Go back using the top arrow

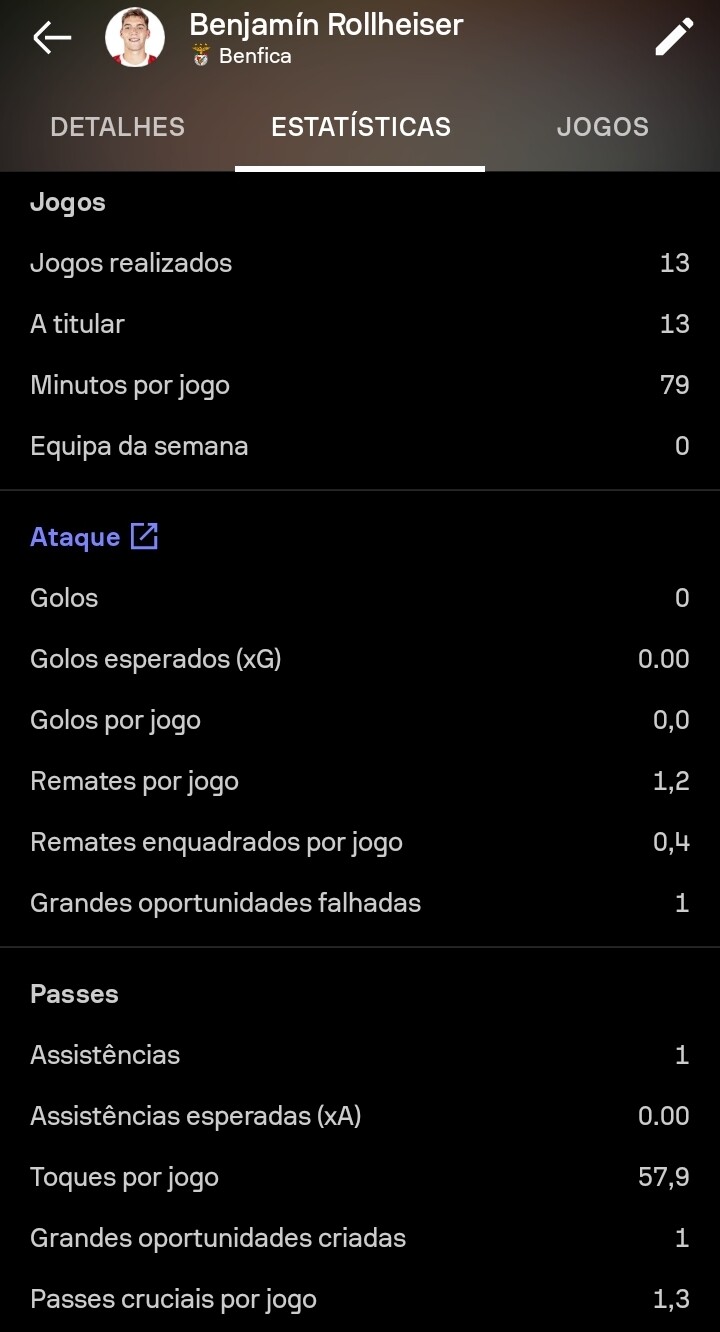pos(52,38)
